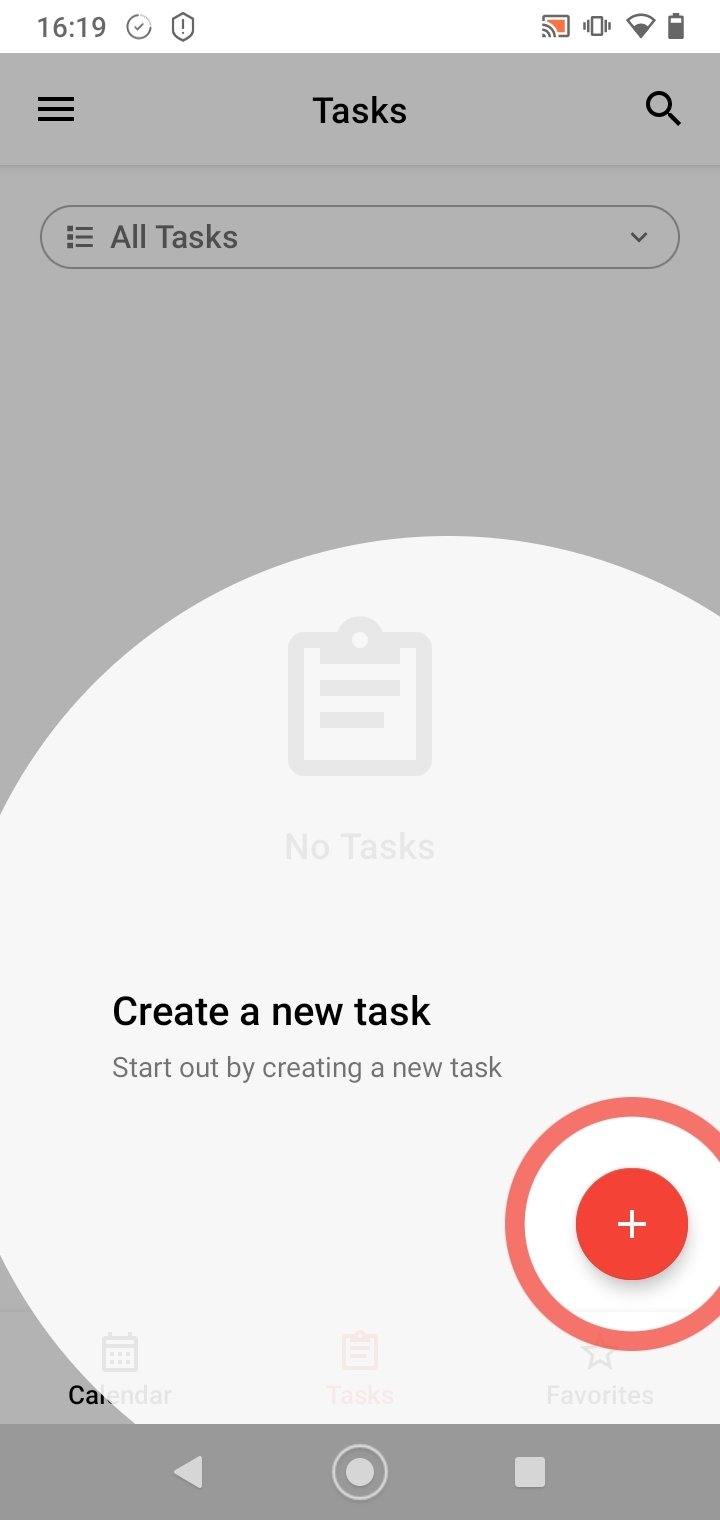Tap the system home button
The height and width of the screenshot is (1520, 720).
[x=360, y=1471]
